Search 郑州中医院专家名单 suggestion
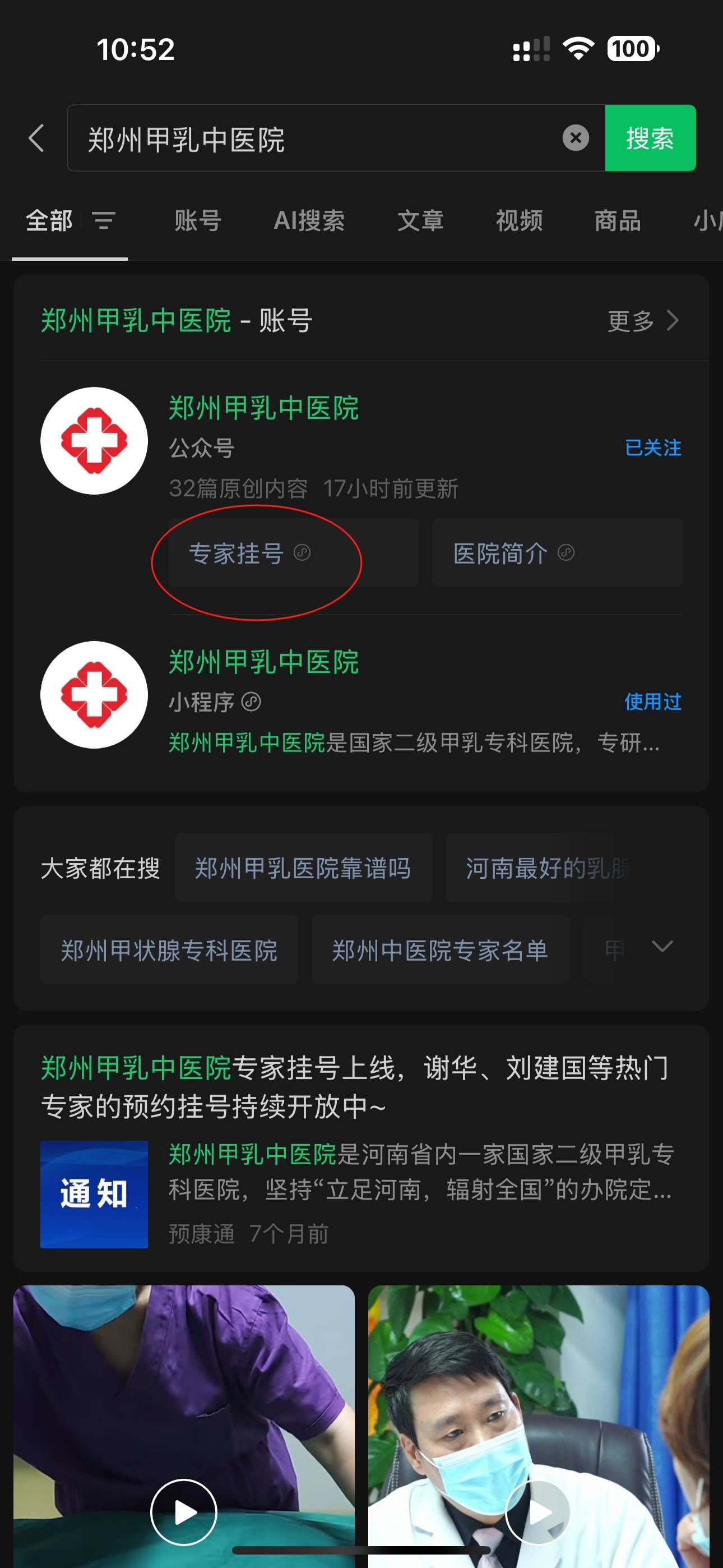This screenshot has width=723, height=1568. click(440, 950)
